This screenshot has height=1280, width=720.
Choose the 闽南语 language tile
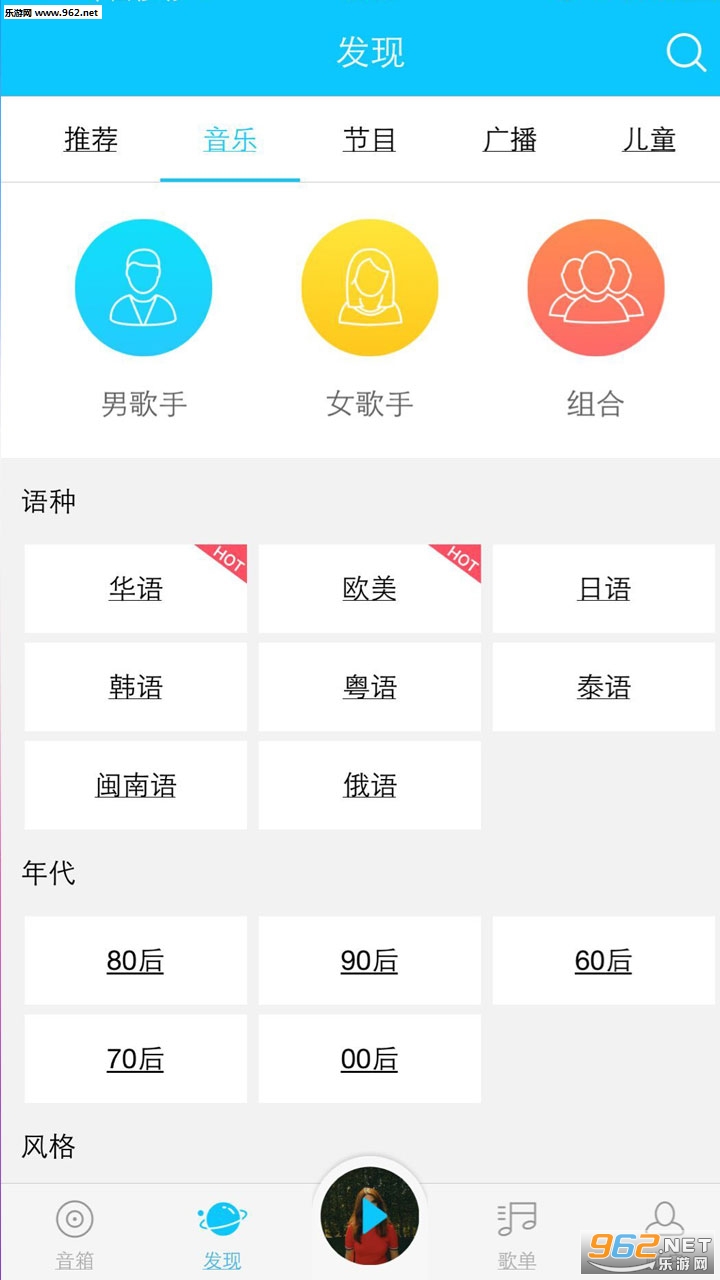click(136, 785)
